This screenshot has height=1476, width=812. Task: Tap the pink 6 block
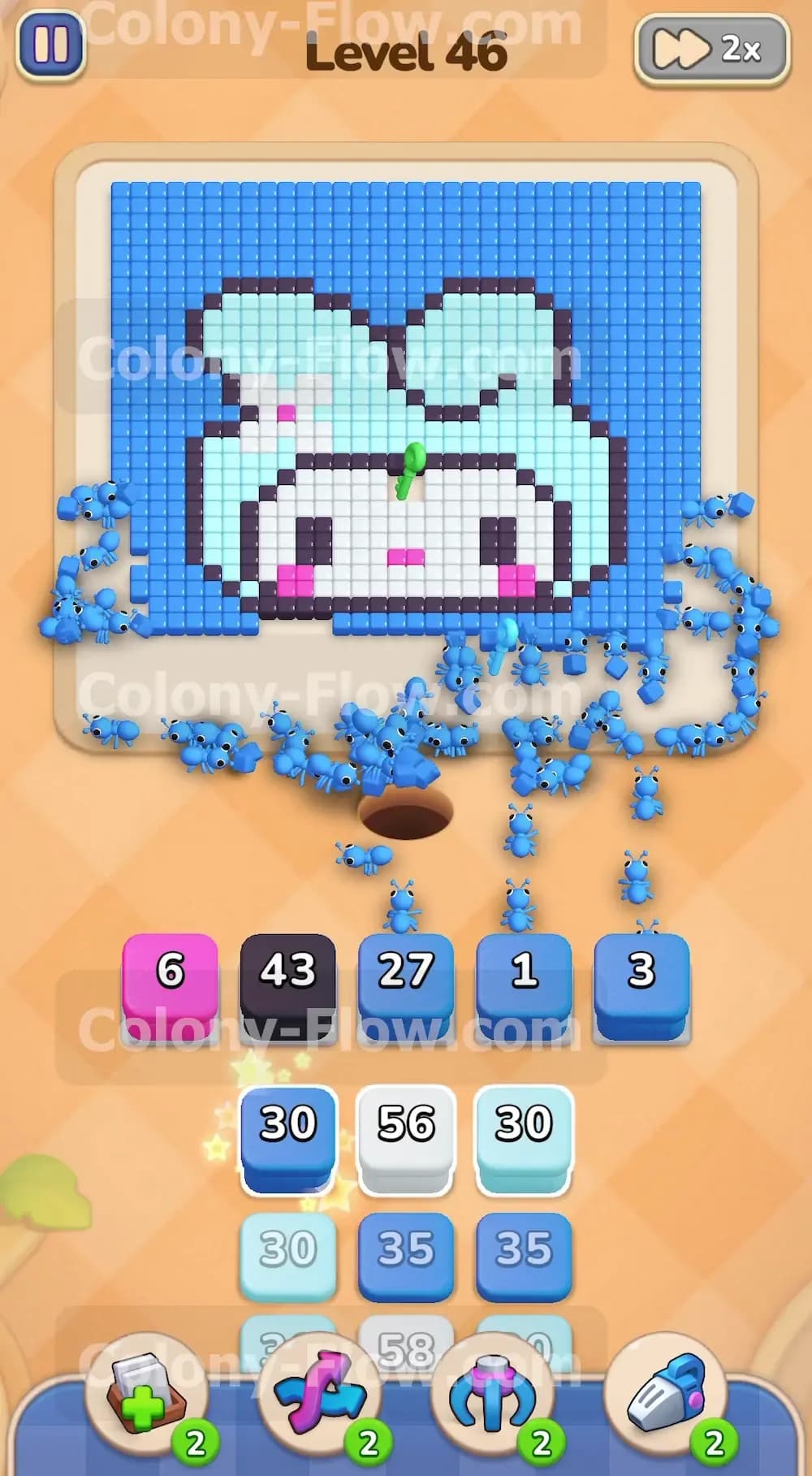tap(171, 986)
